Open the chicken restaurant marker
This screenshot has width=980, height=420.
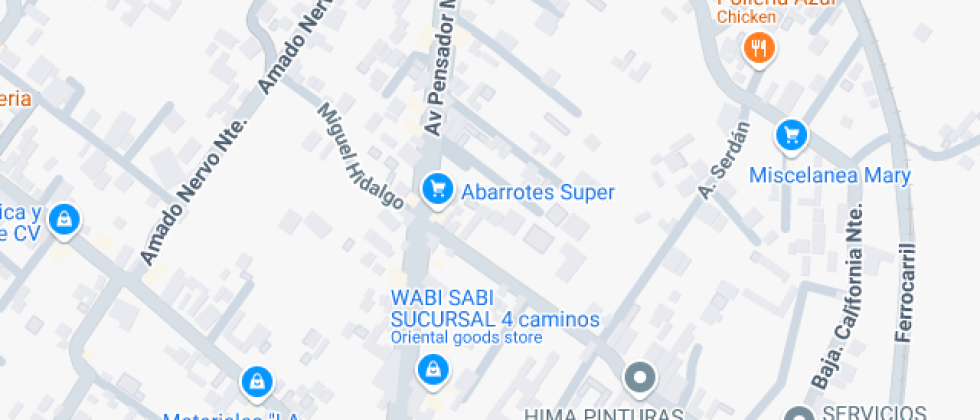760,47
